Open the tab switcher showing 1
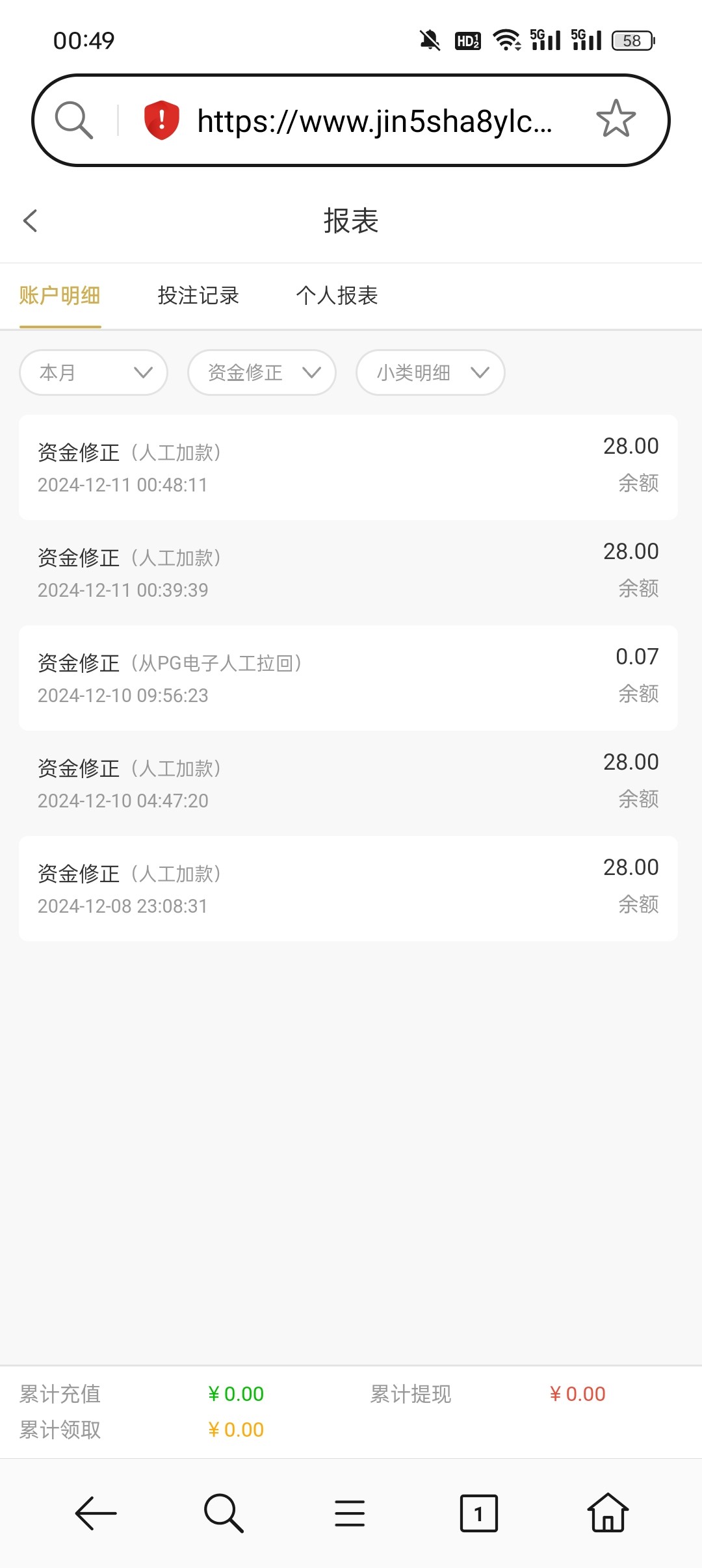The height and width of the screenshot is (1568, 702). point(479,1513)
